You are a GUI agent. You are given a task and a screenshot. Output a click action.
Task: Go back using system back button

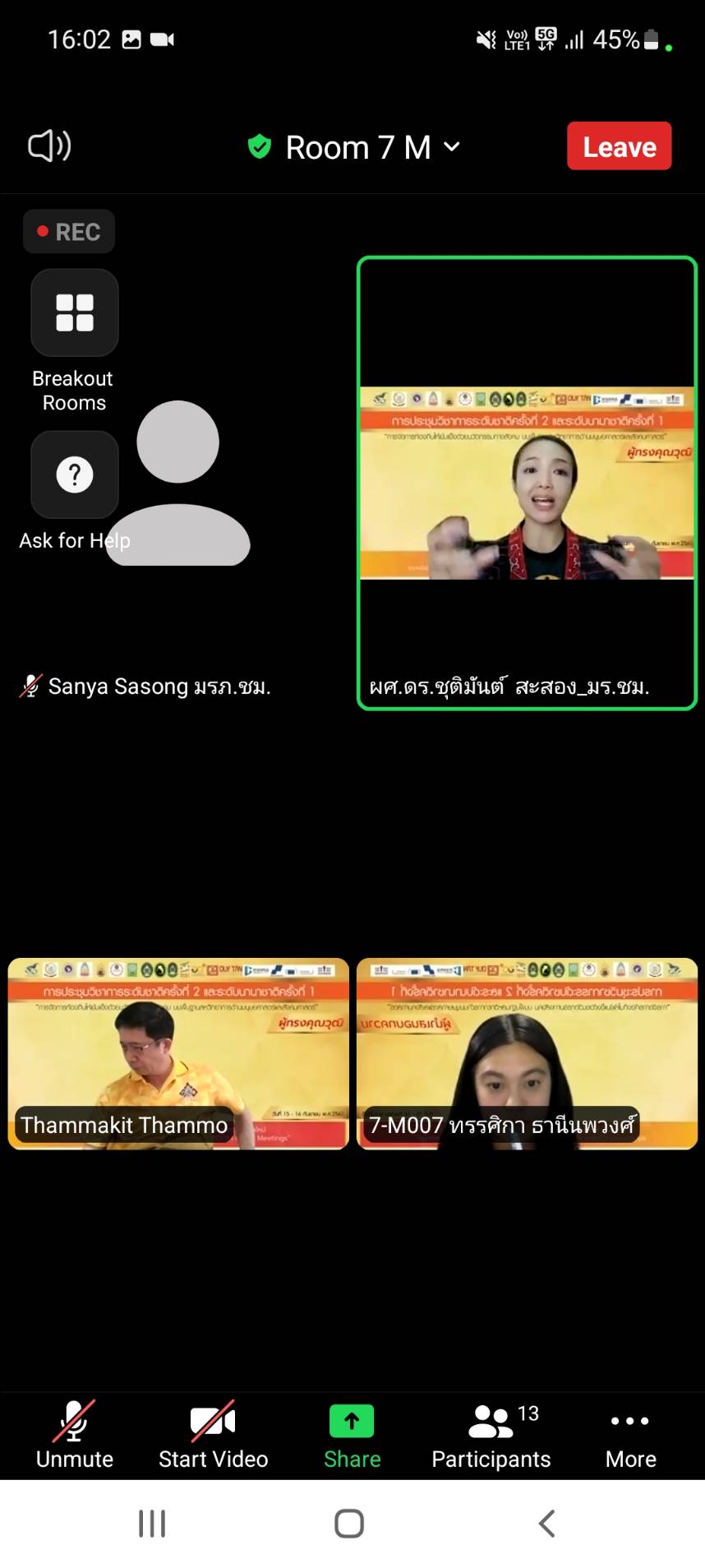coord(546,1523)
